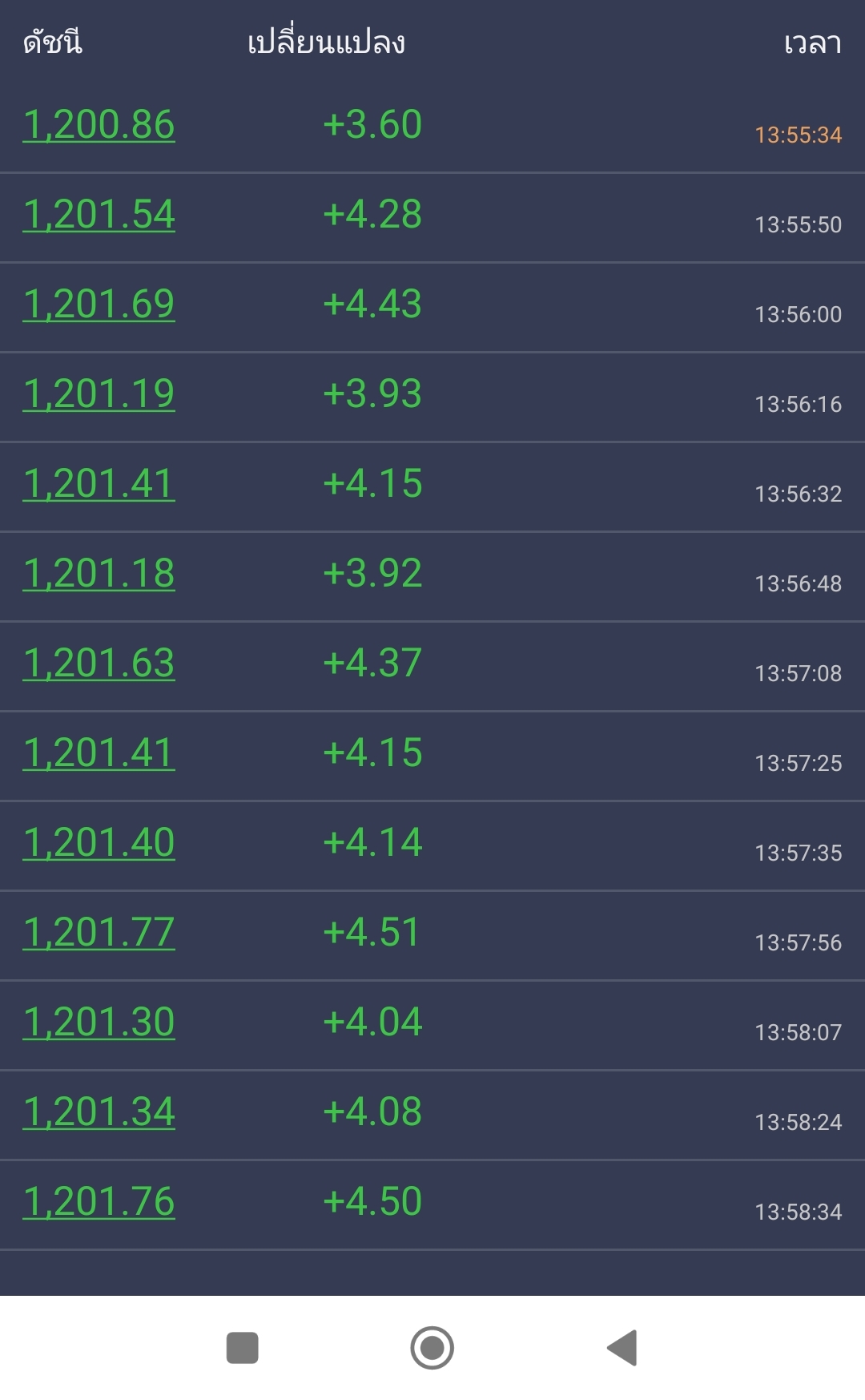Tap the underlined index value 1,201.54
The width and height of the screenshot is (865, 1400).
tap(99, 215)
